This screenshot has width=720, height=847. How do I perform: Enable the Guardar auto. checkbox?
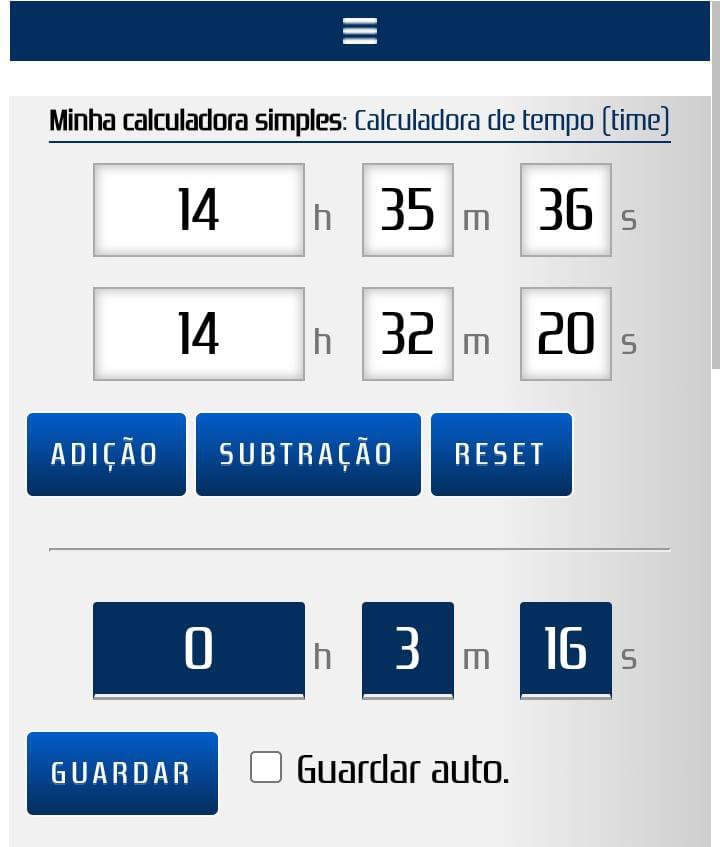coord(266,768)
